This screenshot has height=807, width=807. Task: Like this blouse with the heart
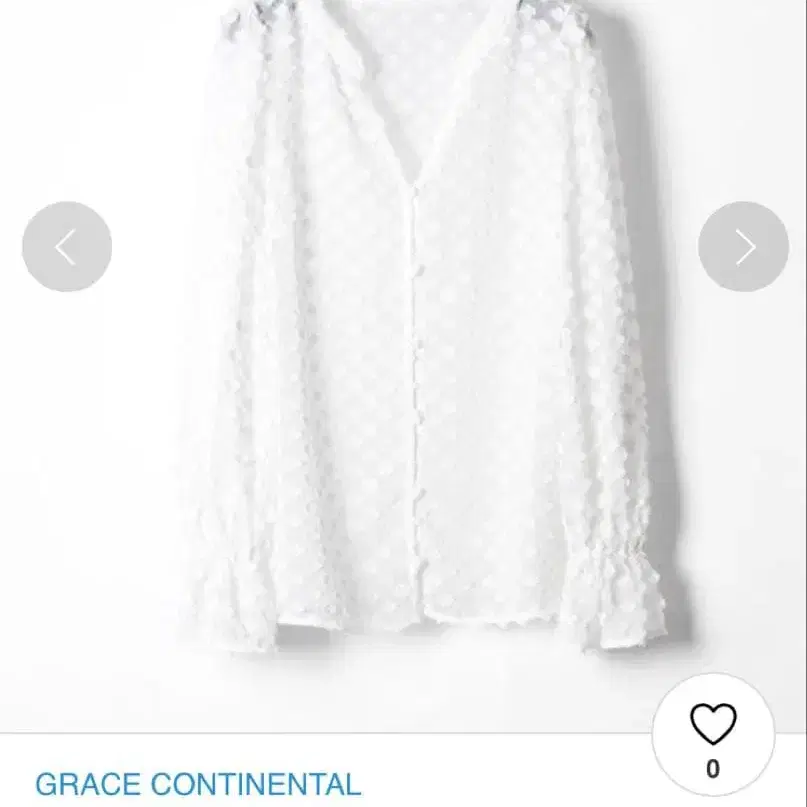[x=713, y=725]
